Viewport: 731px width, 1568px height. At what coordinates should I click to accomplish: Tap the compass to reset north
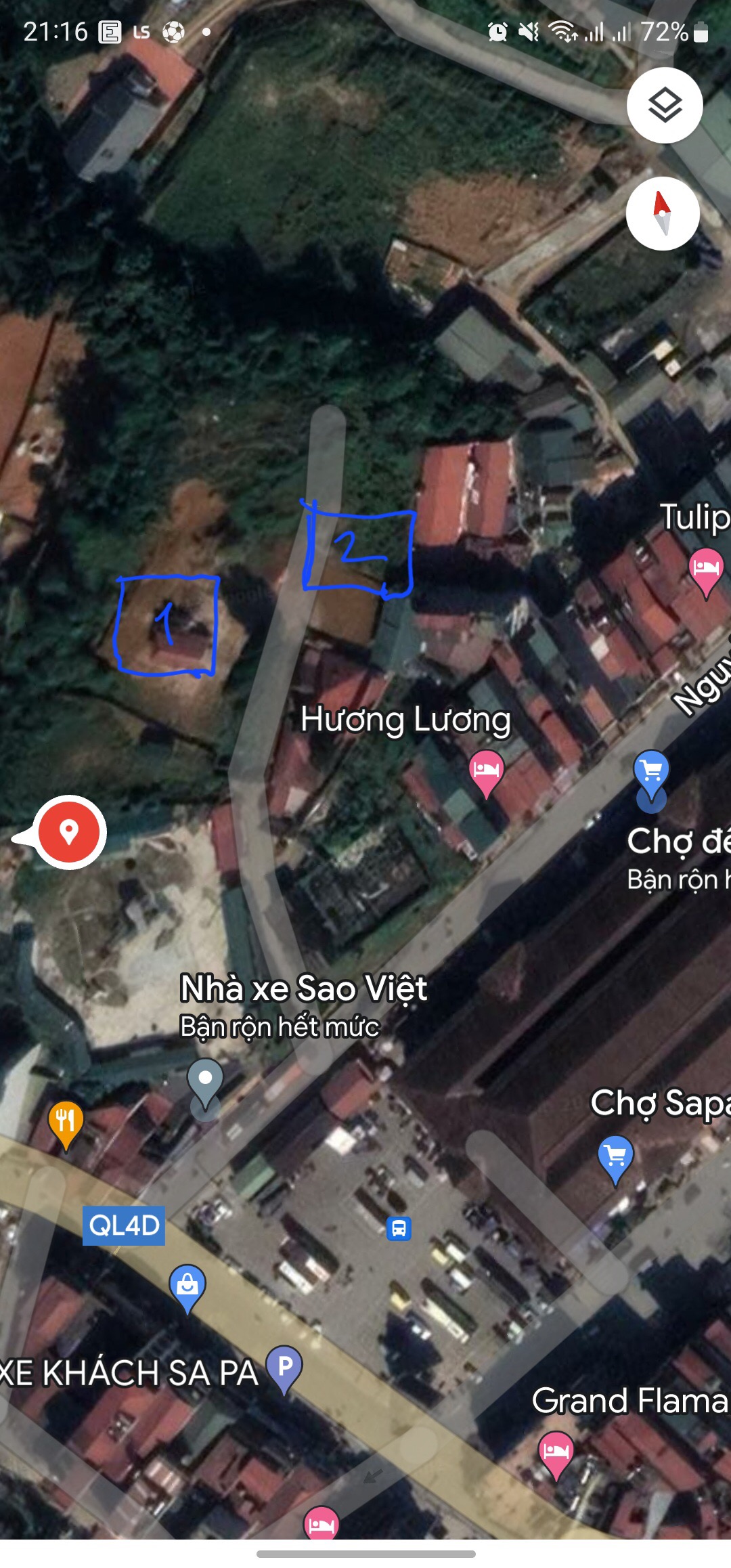(663, 213)
